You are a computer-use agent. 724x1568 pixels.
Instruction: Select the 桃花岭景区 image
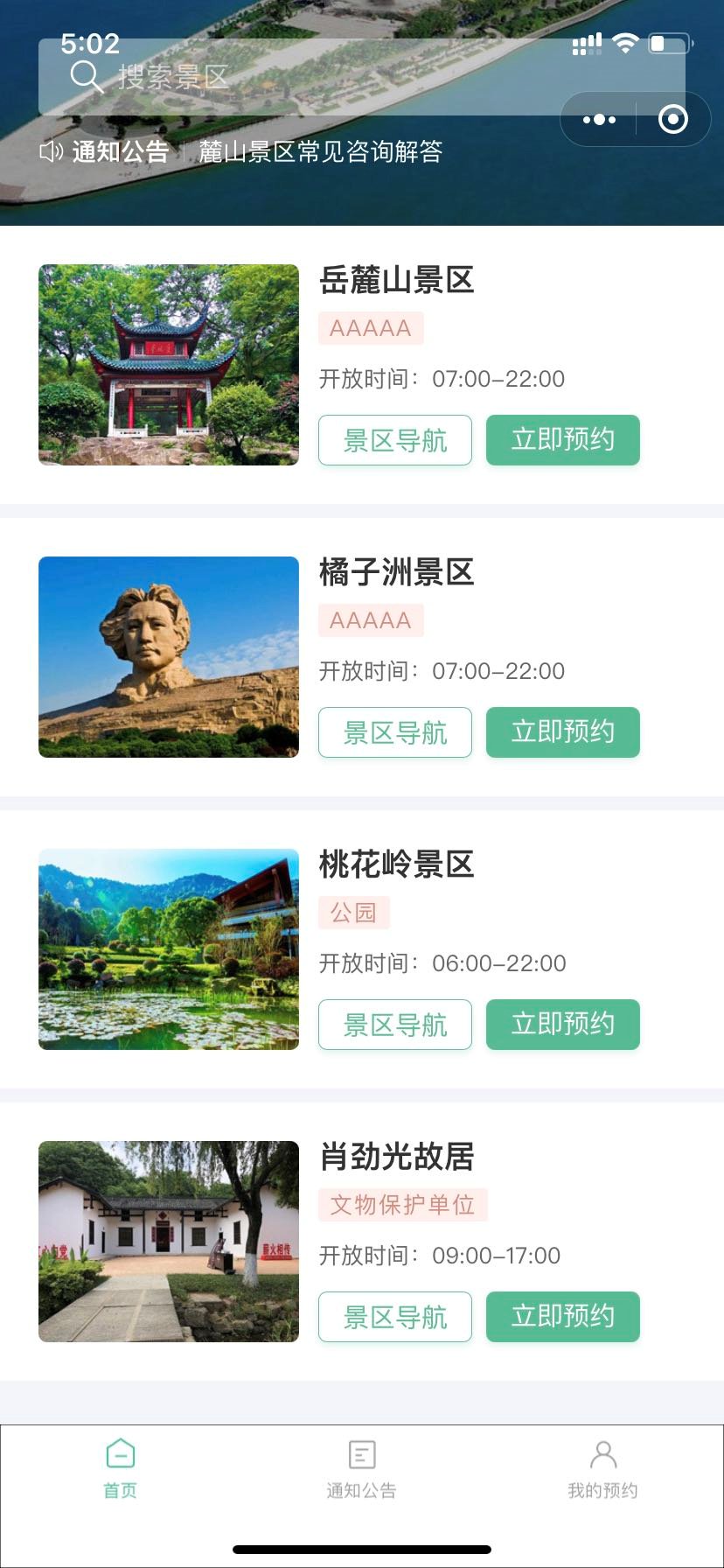tap(169, 949)
